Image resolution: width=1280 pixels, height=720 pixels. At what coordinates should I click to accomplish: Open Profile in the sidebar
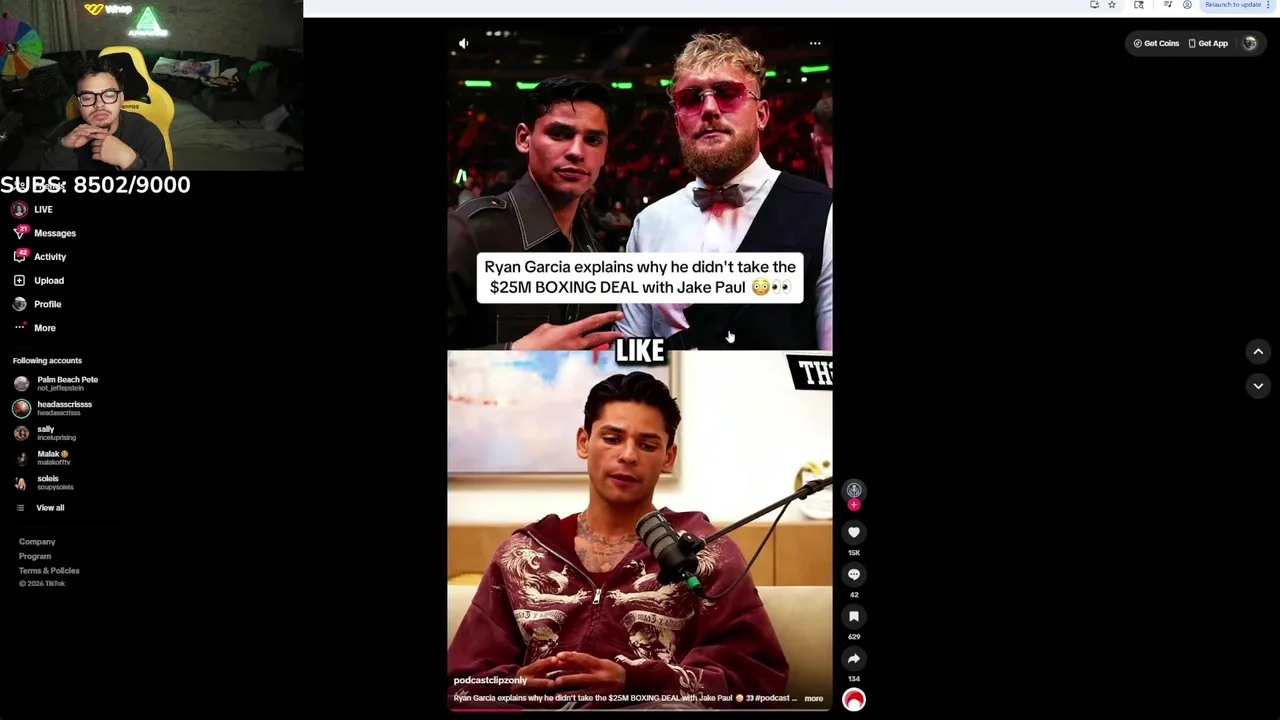(x=47, y=304)
